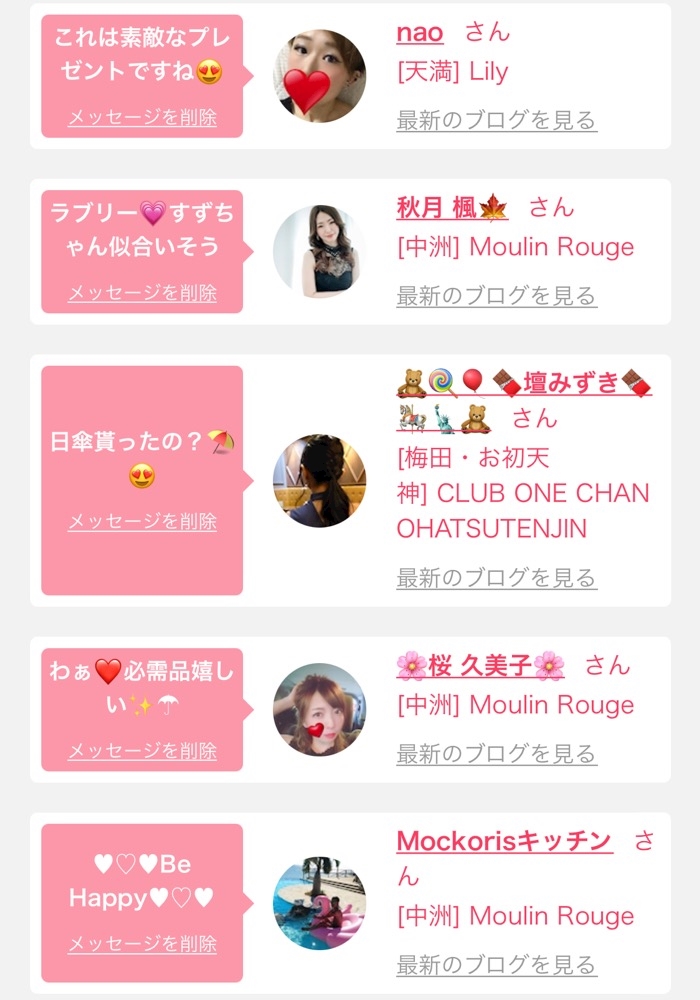The image size is (700, 1000).
Task: Open nao's profile link
Action: 419,32
